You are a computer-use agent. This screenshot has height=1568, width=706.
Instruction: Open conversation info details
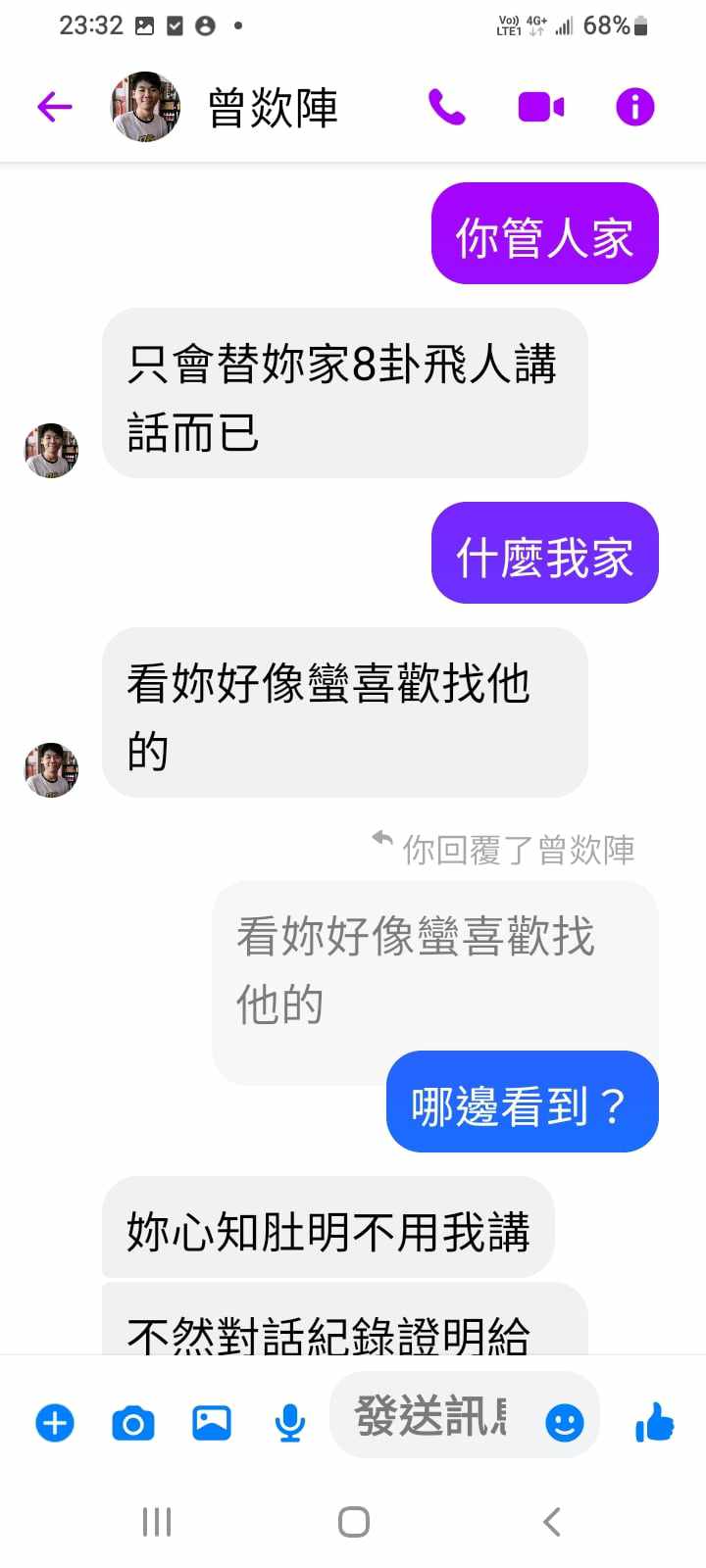click(634, 107)
